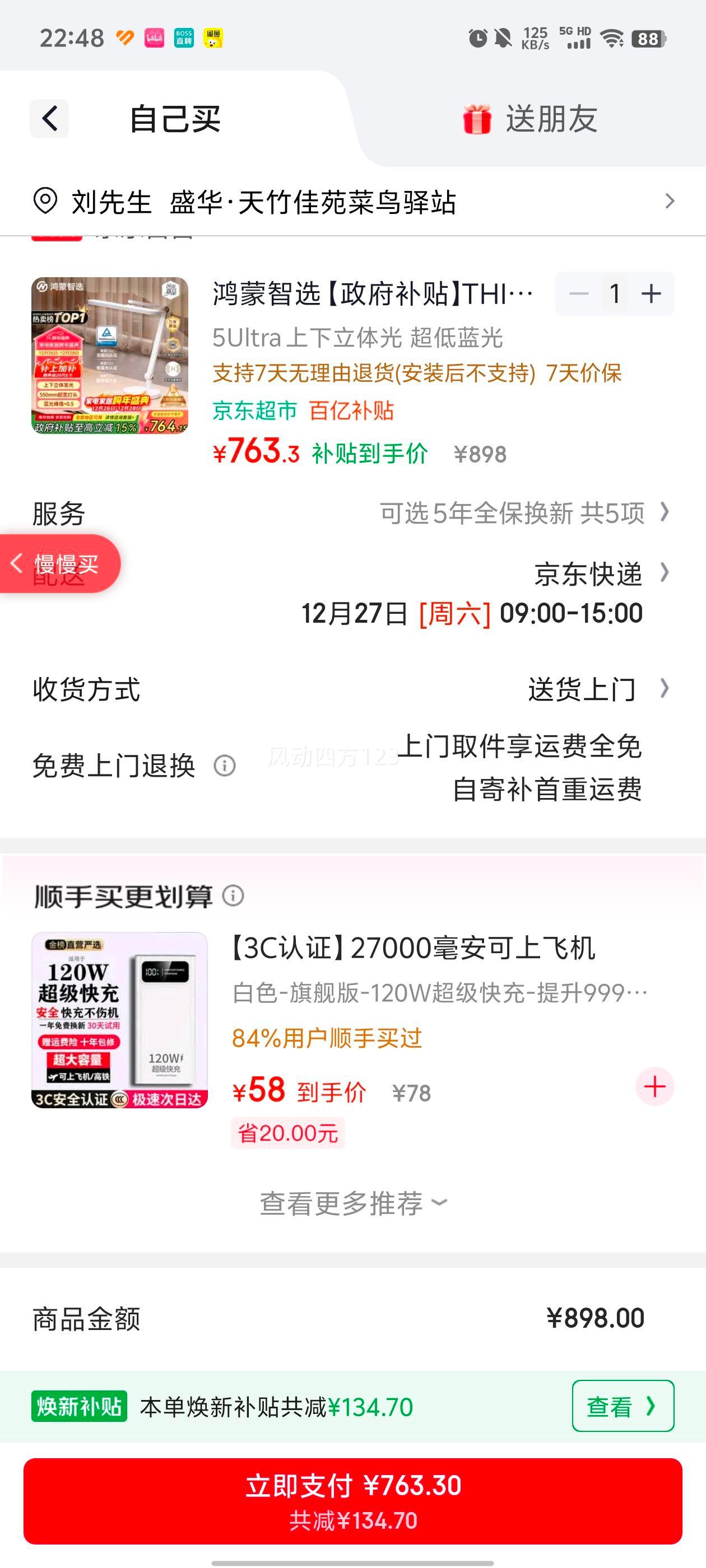This screenshot has width=706, height=1568.
Task: Open the location pin address icon
Action: (47, 201)
